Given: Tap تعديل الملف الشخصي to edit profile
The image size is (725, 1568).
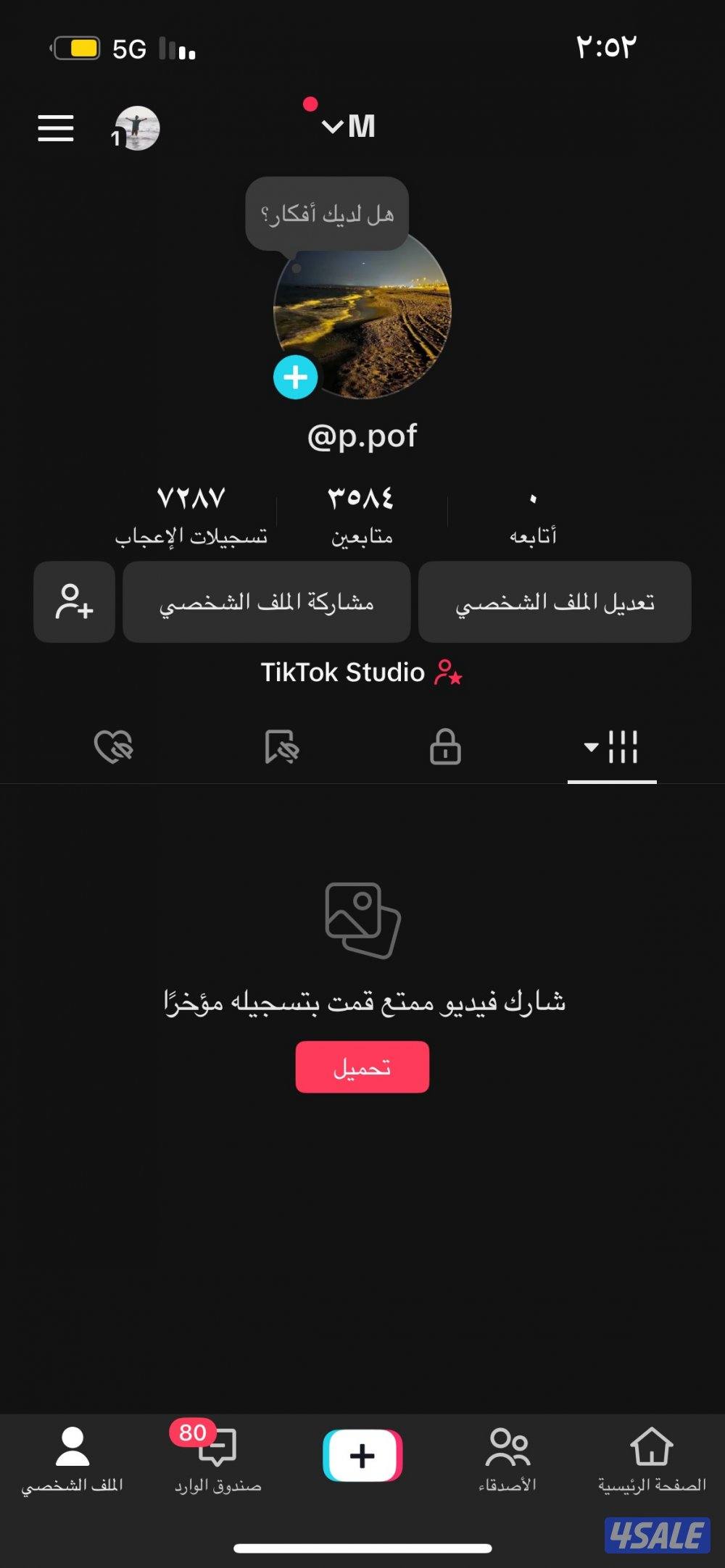Looking at the screenshot, I should click(x=554, y=602).
